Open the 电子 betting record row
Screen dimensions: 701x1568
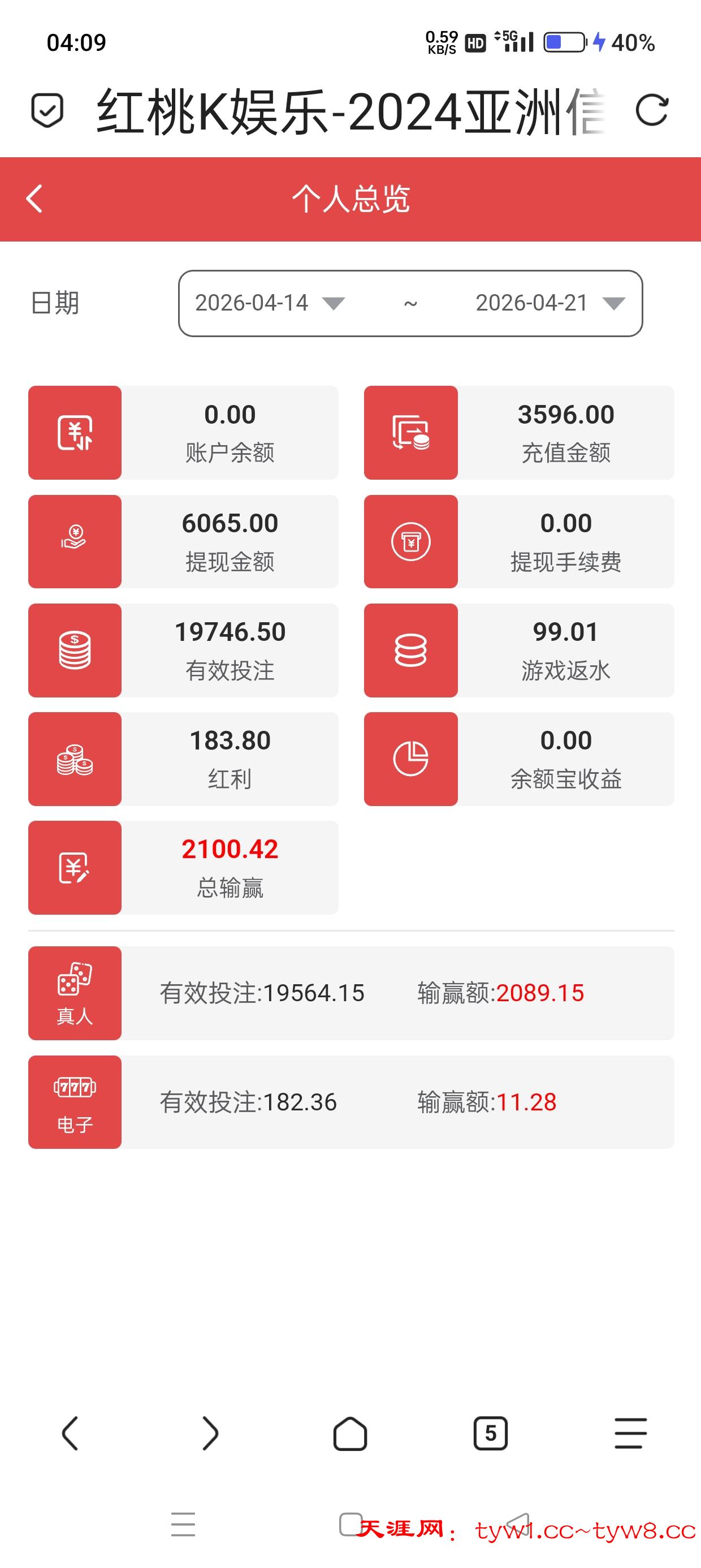pyautogui.click(x=350, y=1102)
